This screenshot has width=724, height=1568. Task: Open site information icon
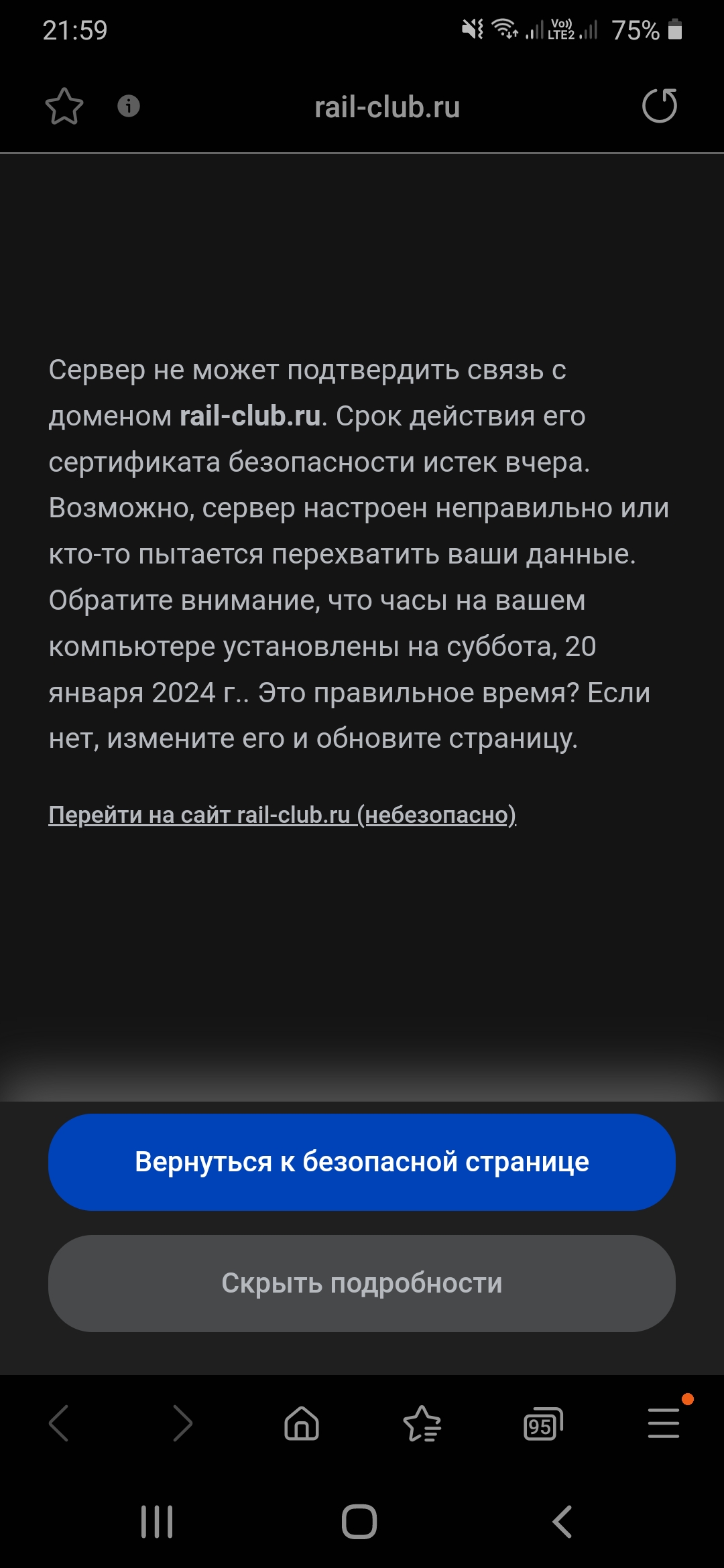click(x=129, y=106)
